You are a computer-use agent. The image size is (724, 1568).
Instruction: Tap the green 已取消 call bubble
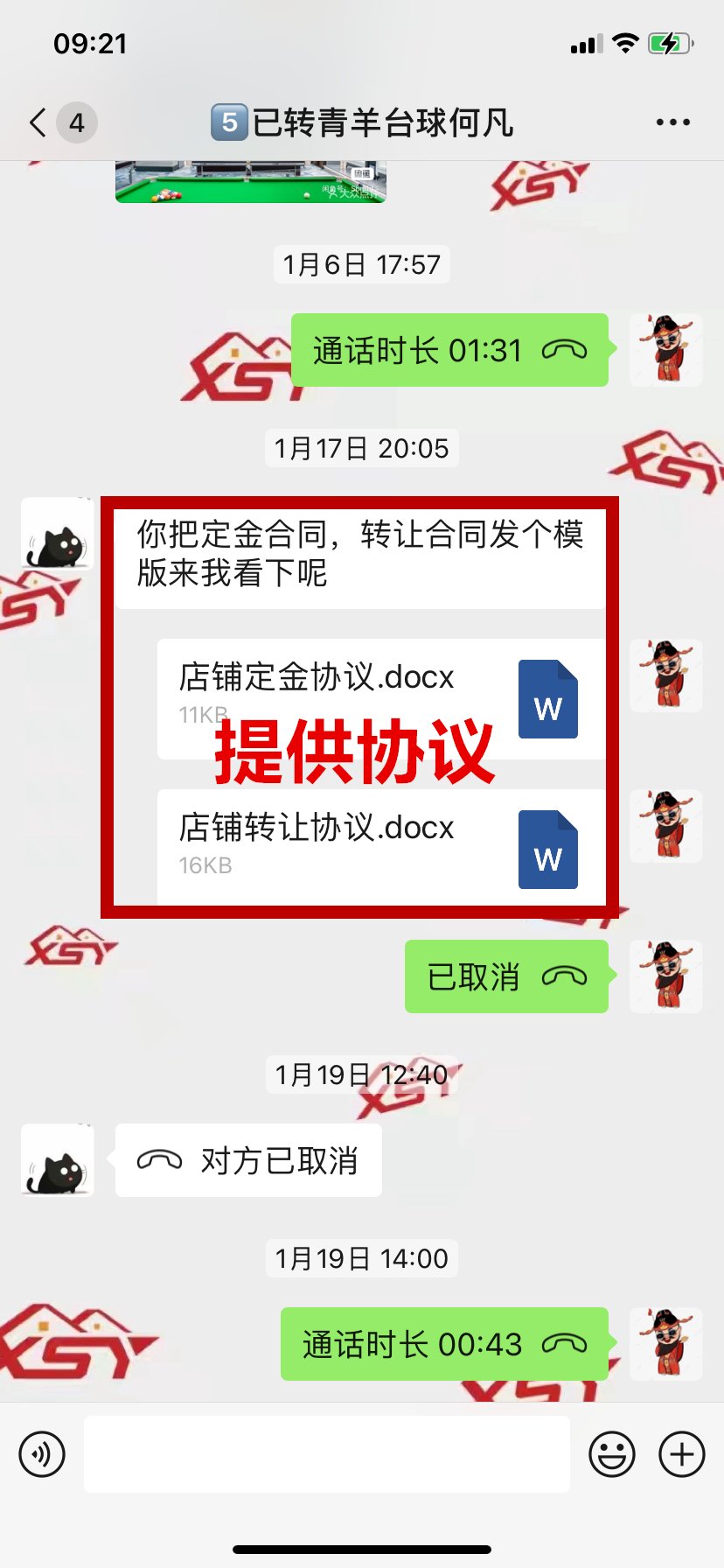click(506, 976)
